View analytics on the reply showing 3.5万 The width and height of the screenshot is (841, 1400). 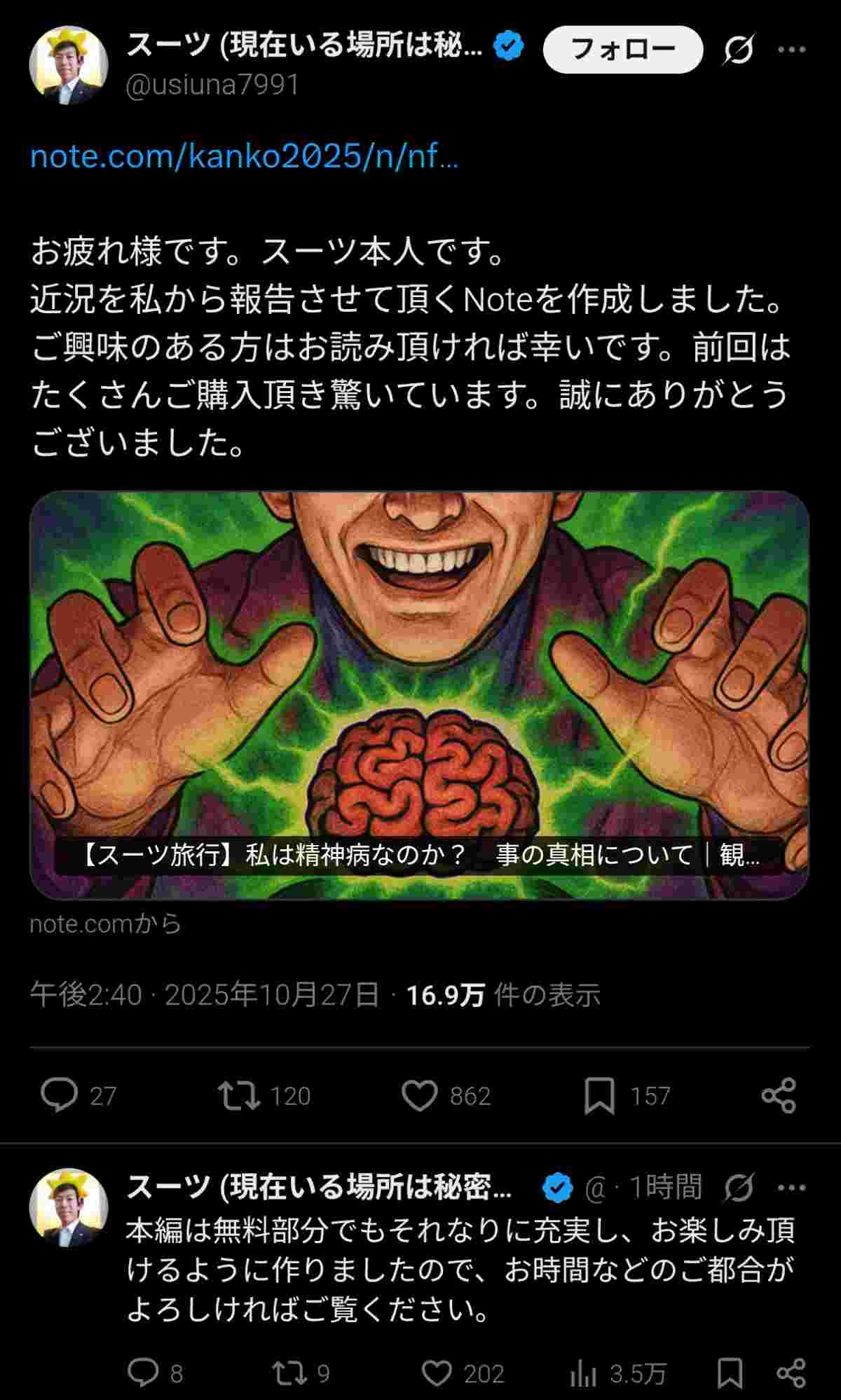pyautogui.click(x=583, y=1374)
